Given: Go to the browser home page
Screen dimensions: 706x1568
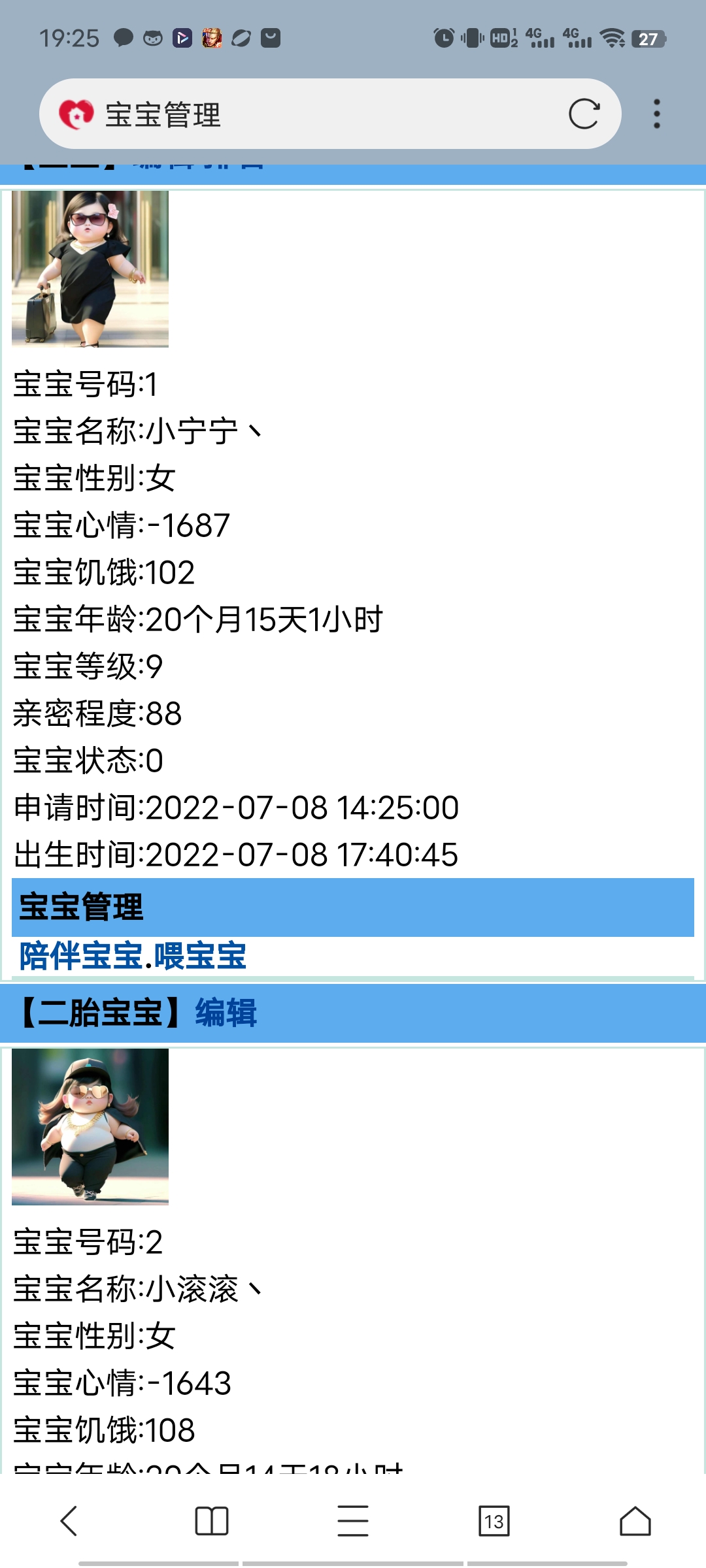Looking at the screenshot, I should (635, 1521).
